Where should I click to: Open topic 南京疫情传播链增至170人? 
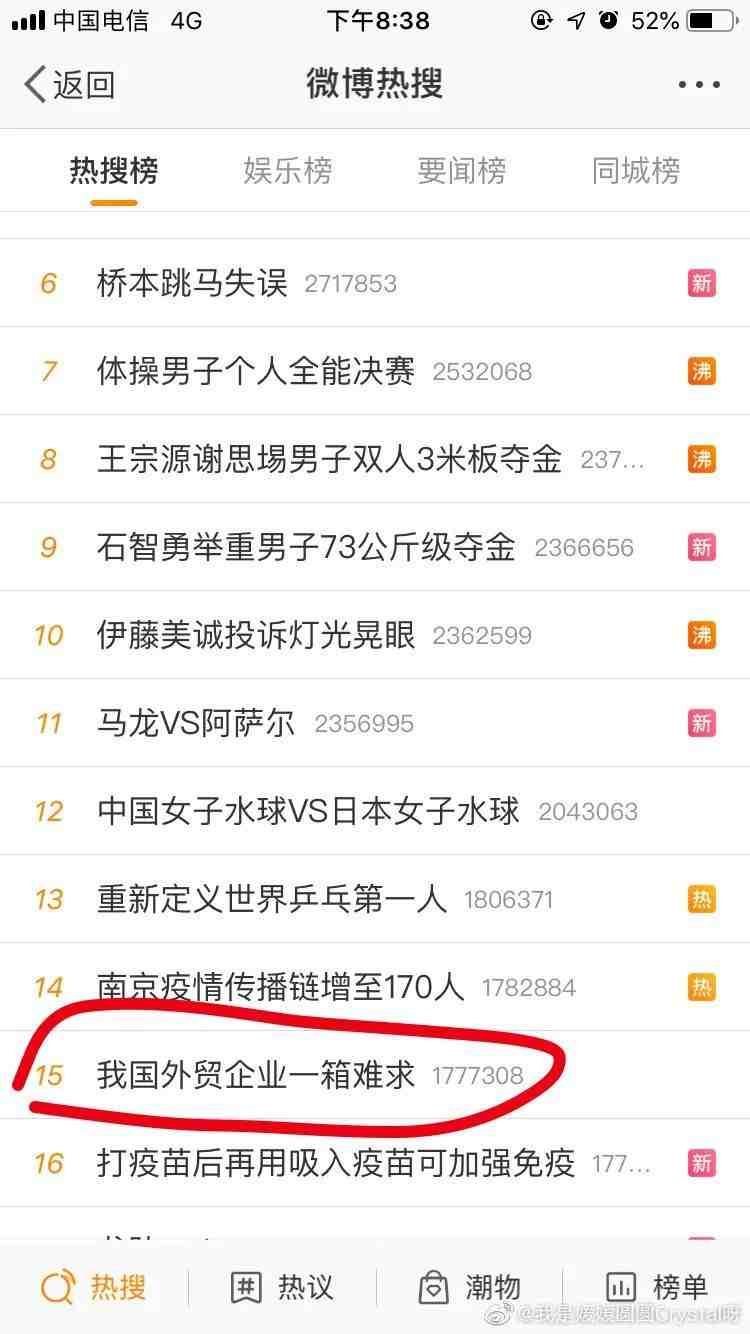coord(281,987)
